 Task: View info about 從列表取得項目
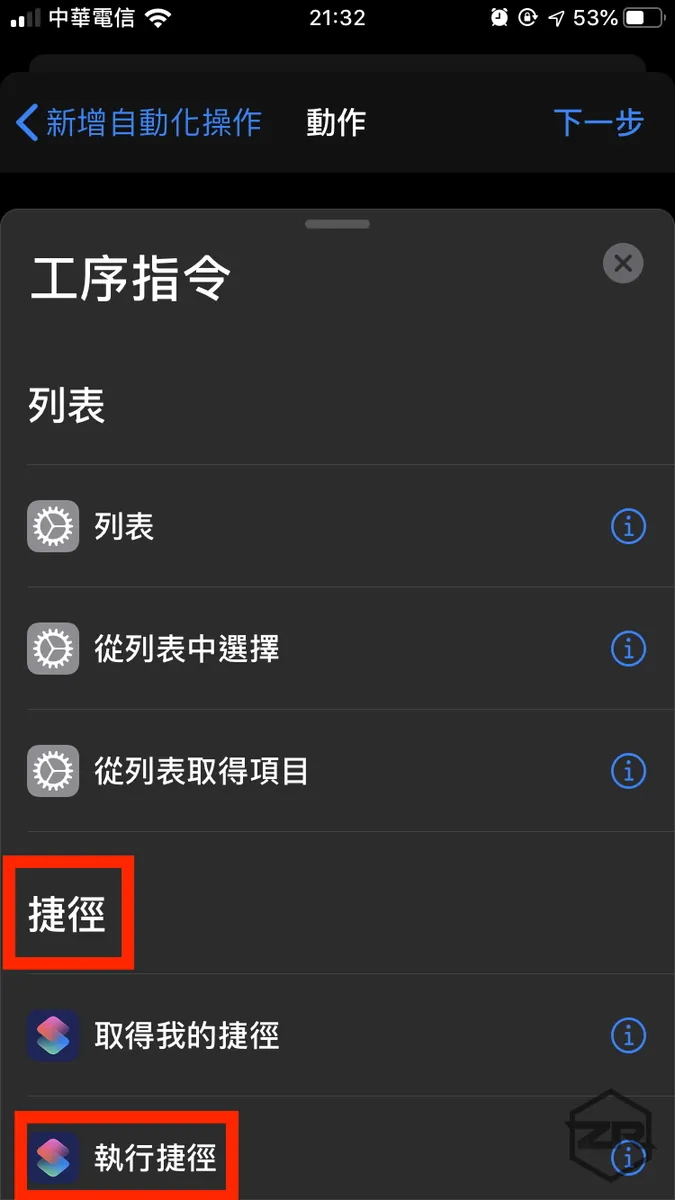pyautogui.click(x=628, y=771)
